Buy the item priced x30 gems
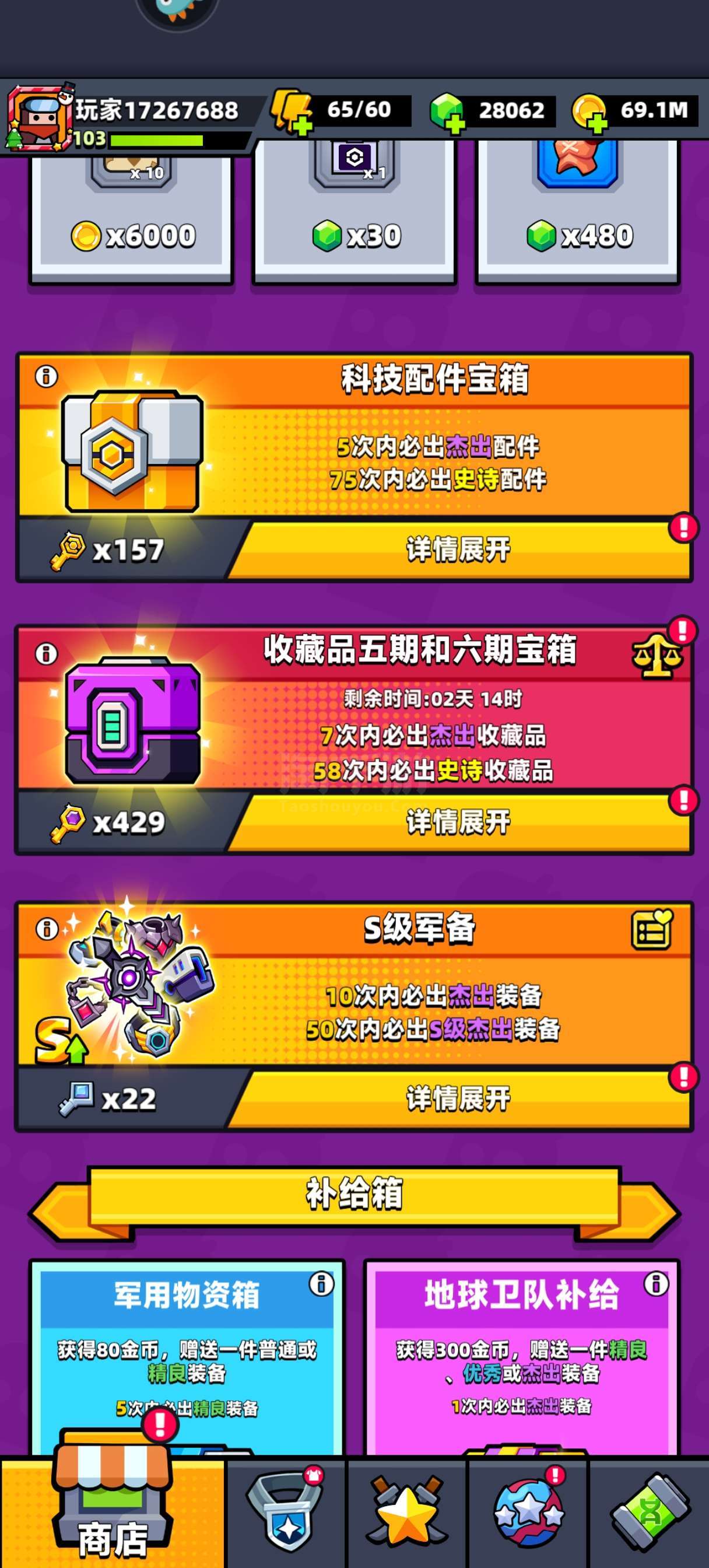Screen dimensions: 709x1568 (x=354, y=213)
